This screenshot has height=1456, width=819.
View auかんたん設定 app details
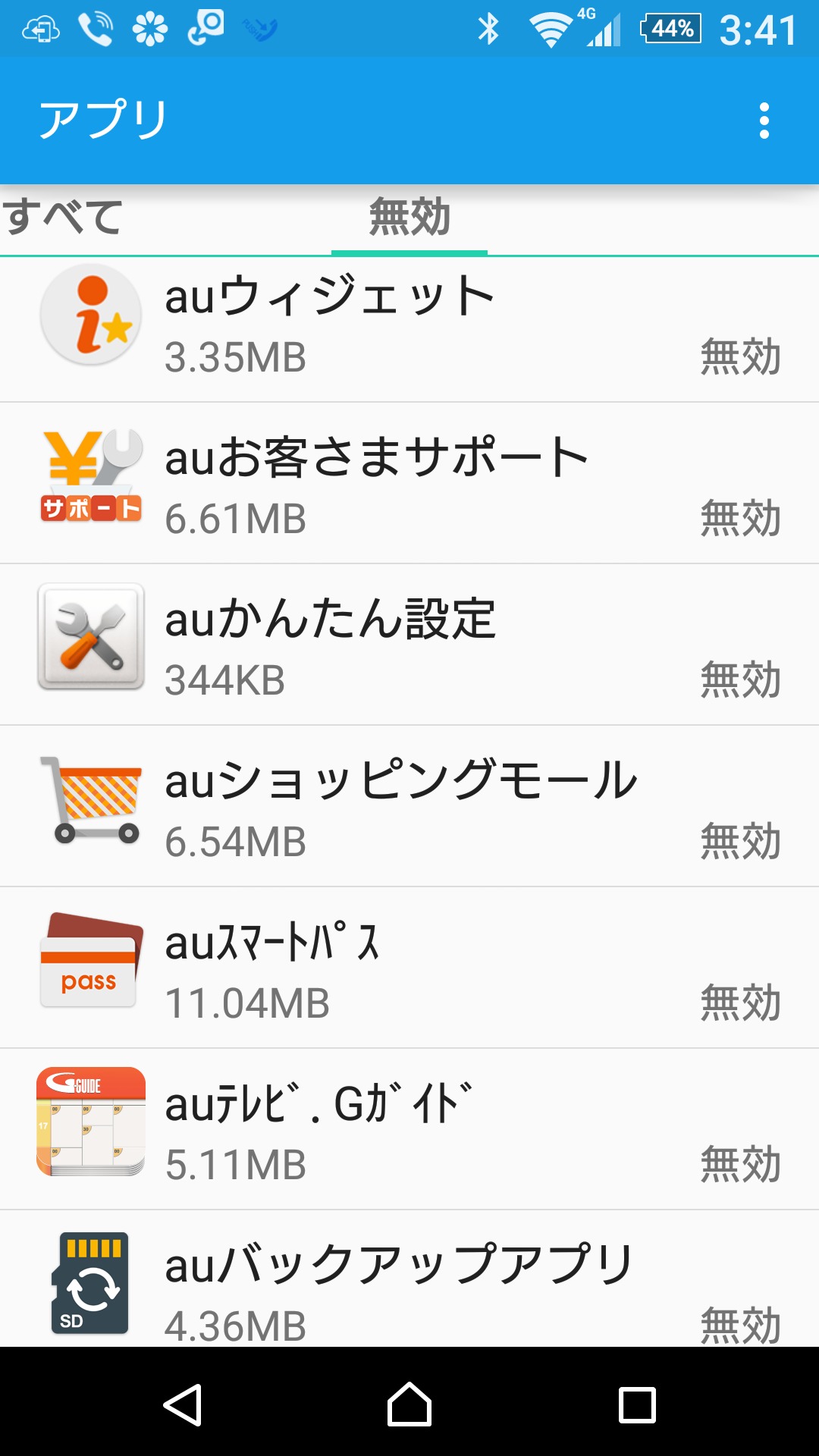[409, 646]
